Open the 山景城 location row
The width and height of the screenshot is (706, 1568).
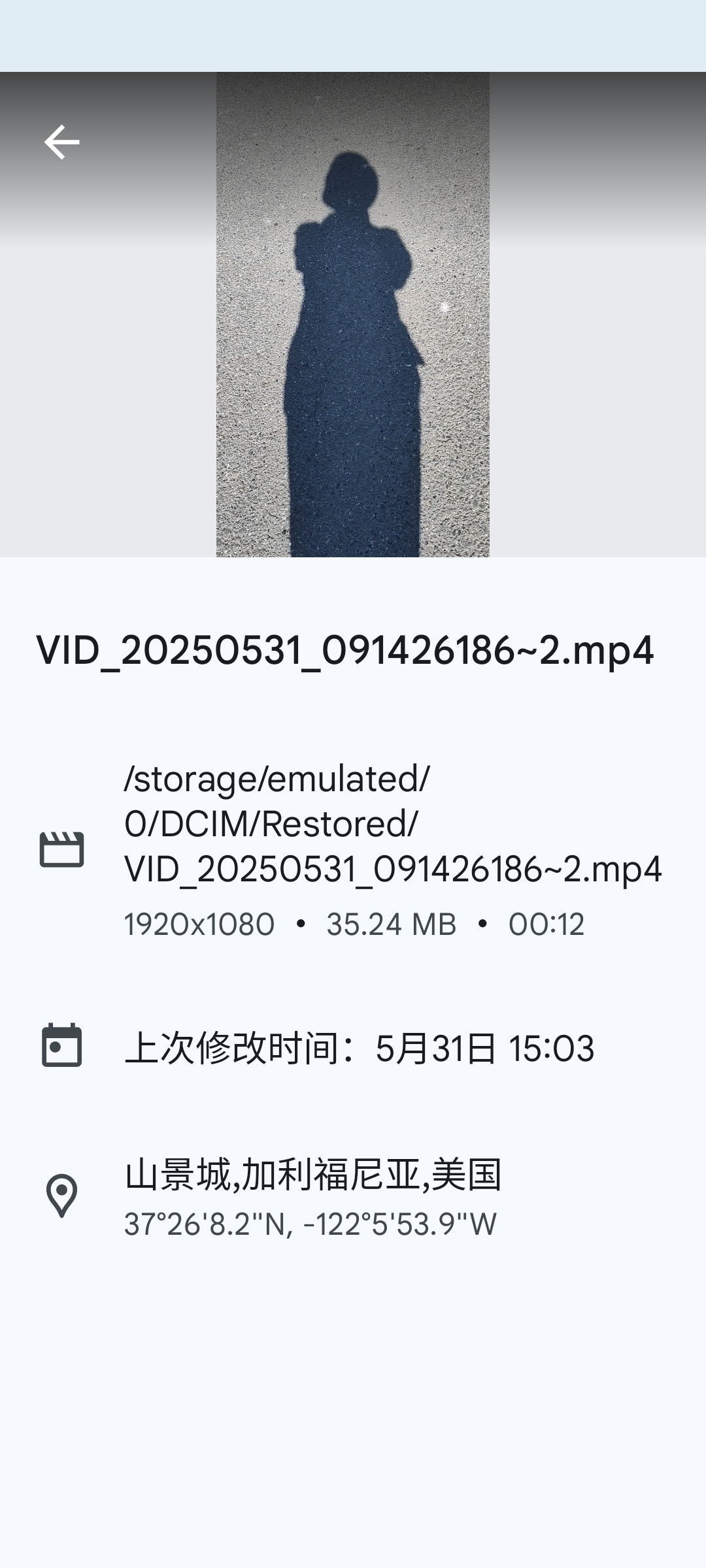coord(312,1197)
